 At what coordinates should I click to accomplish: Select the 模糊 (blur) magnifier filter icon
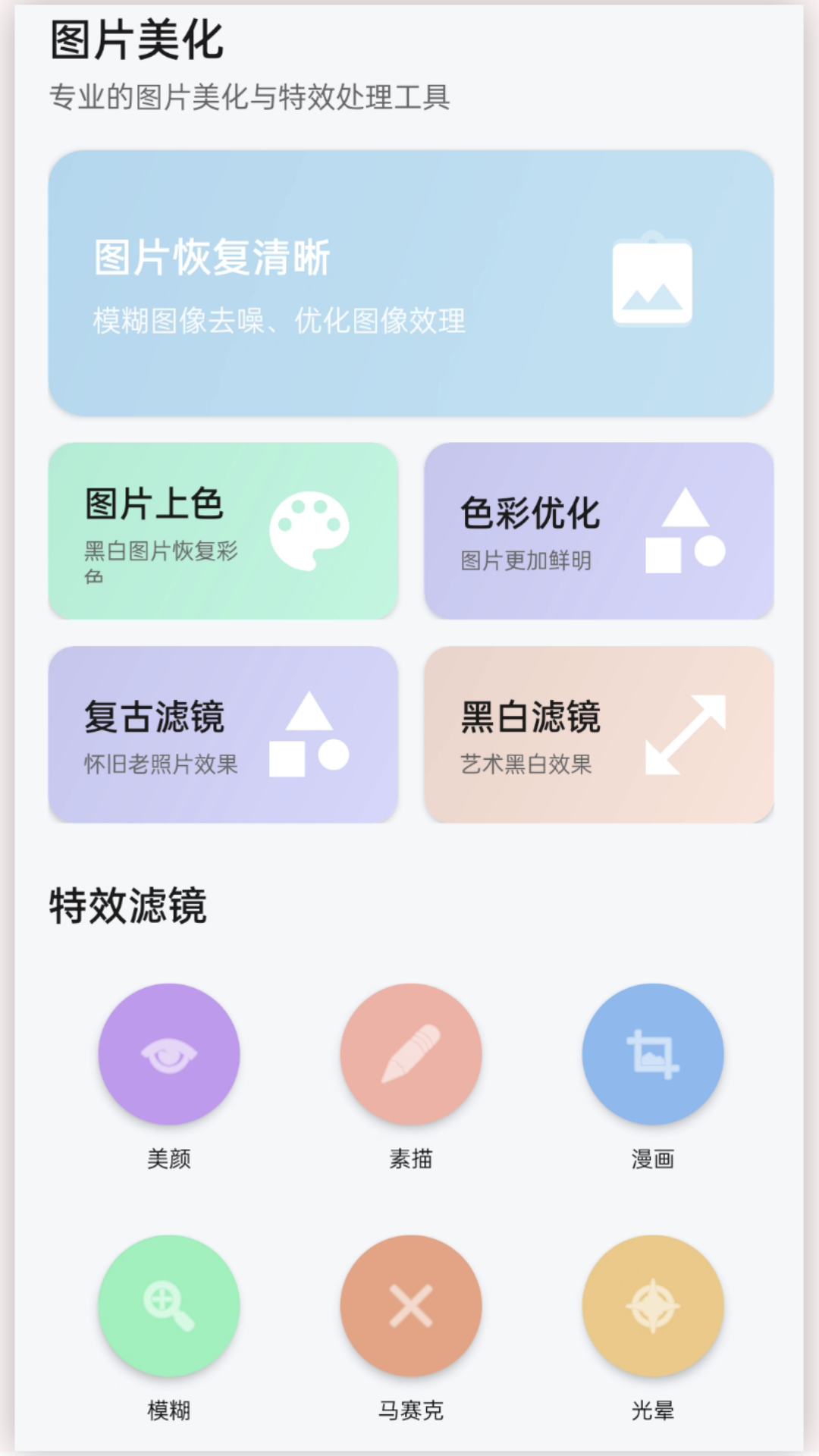[x=167, y=1304]
